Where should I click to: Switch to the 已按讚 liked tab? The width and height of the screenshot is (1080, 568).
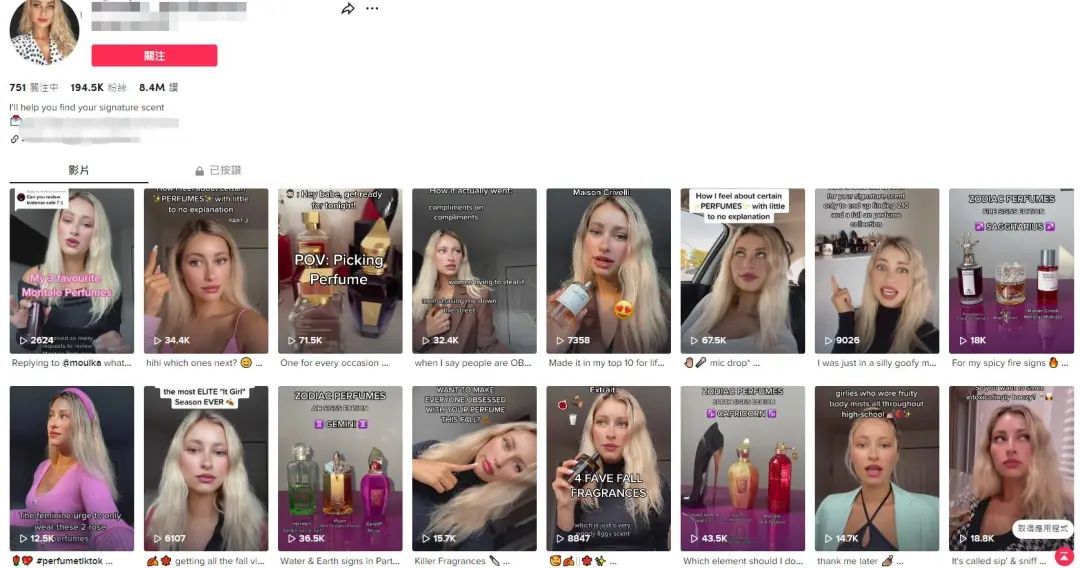click(x=215, y=170)
